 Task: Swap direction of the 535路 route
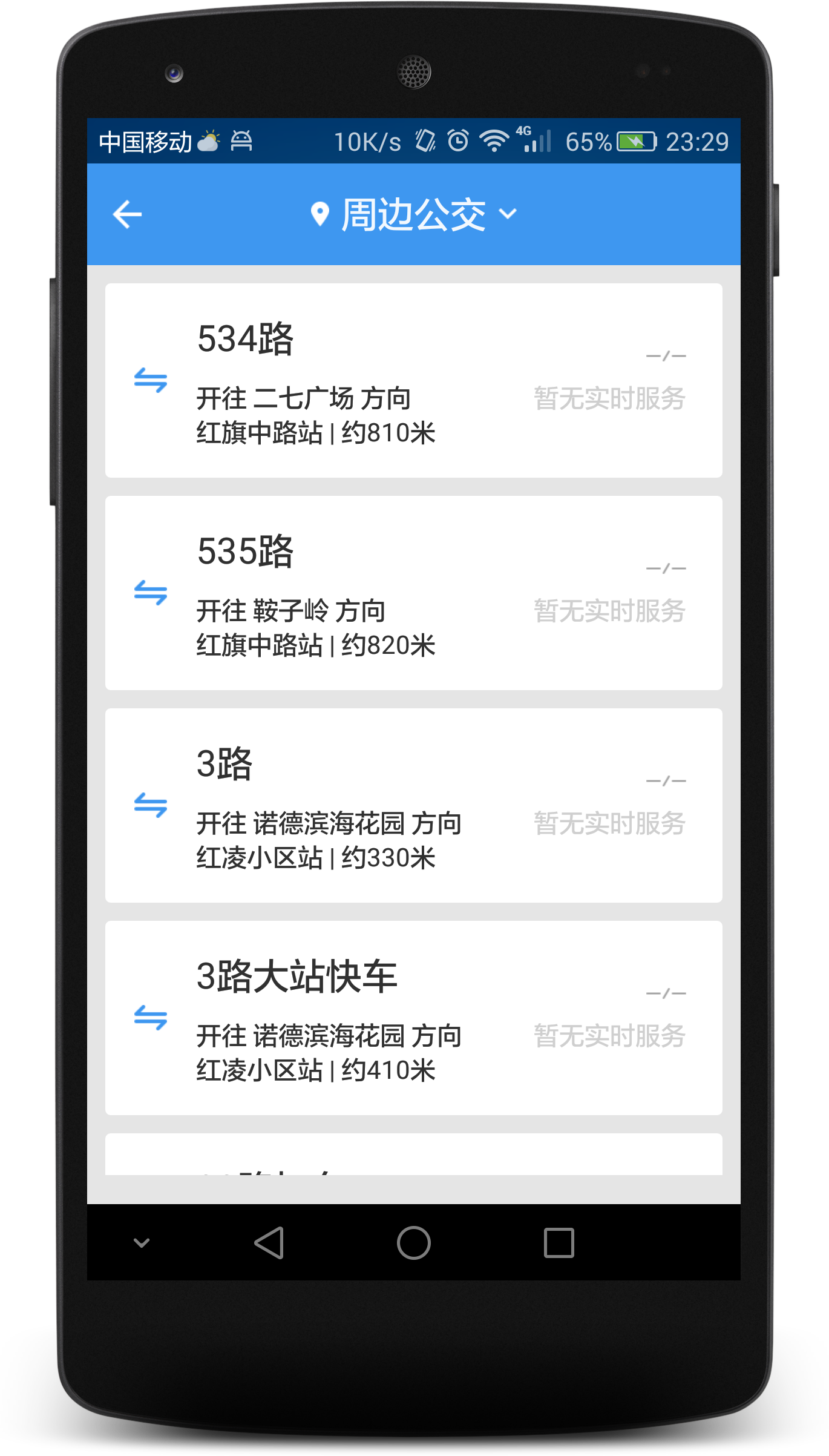150,593
